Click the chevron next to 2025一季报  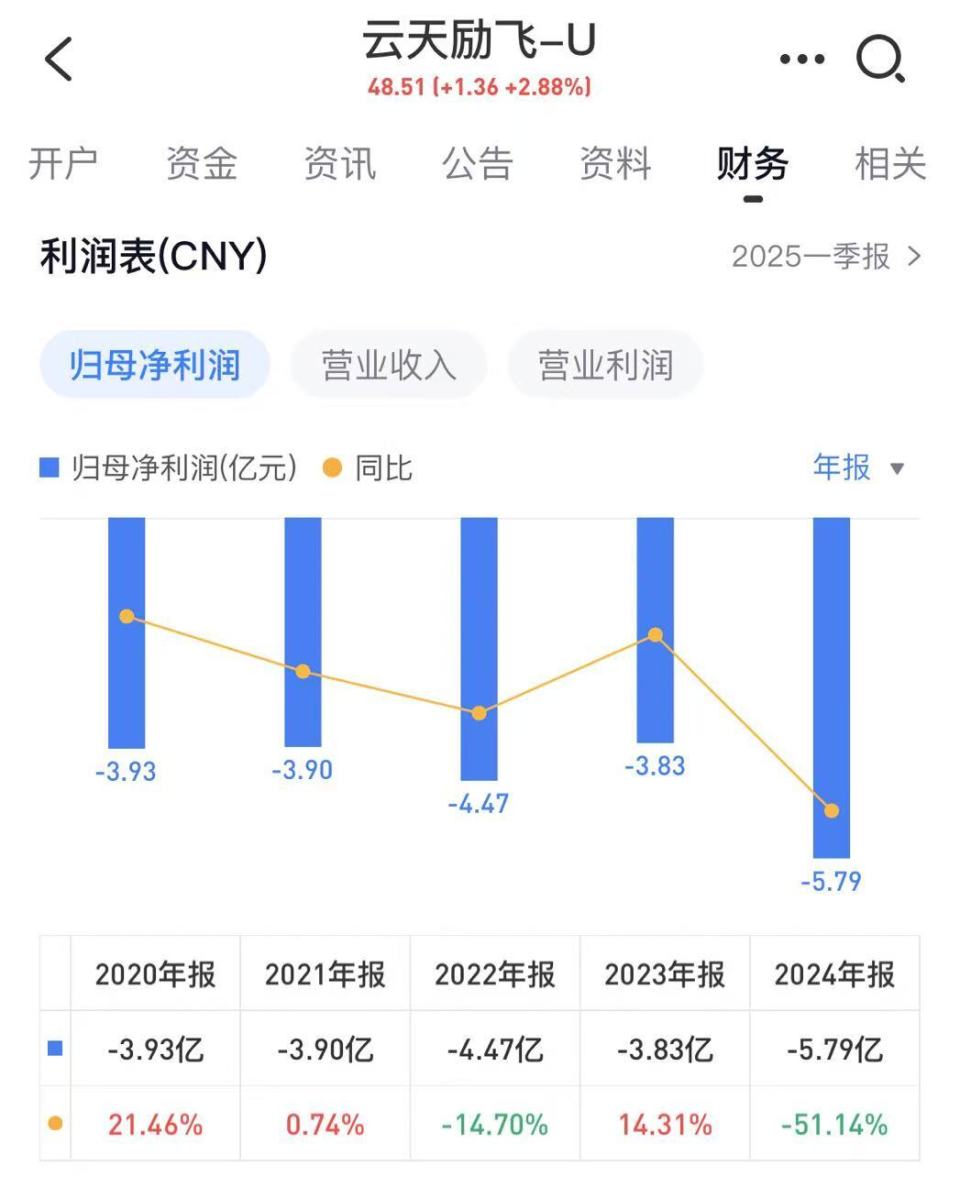pyautogui.click(x=913, y=257)
